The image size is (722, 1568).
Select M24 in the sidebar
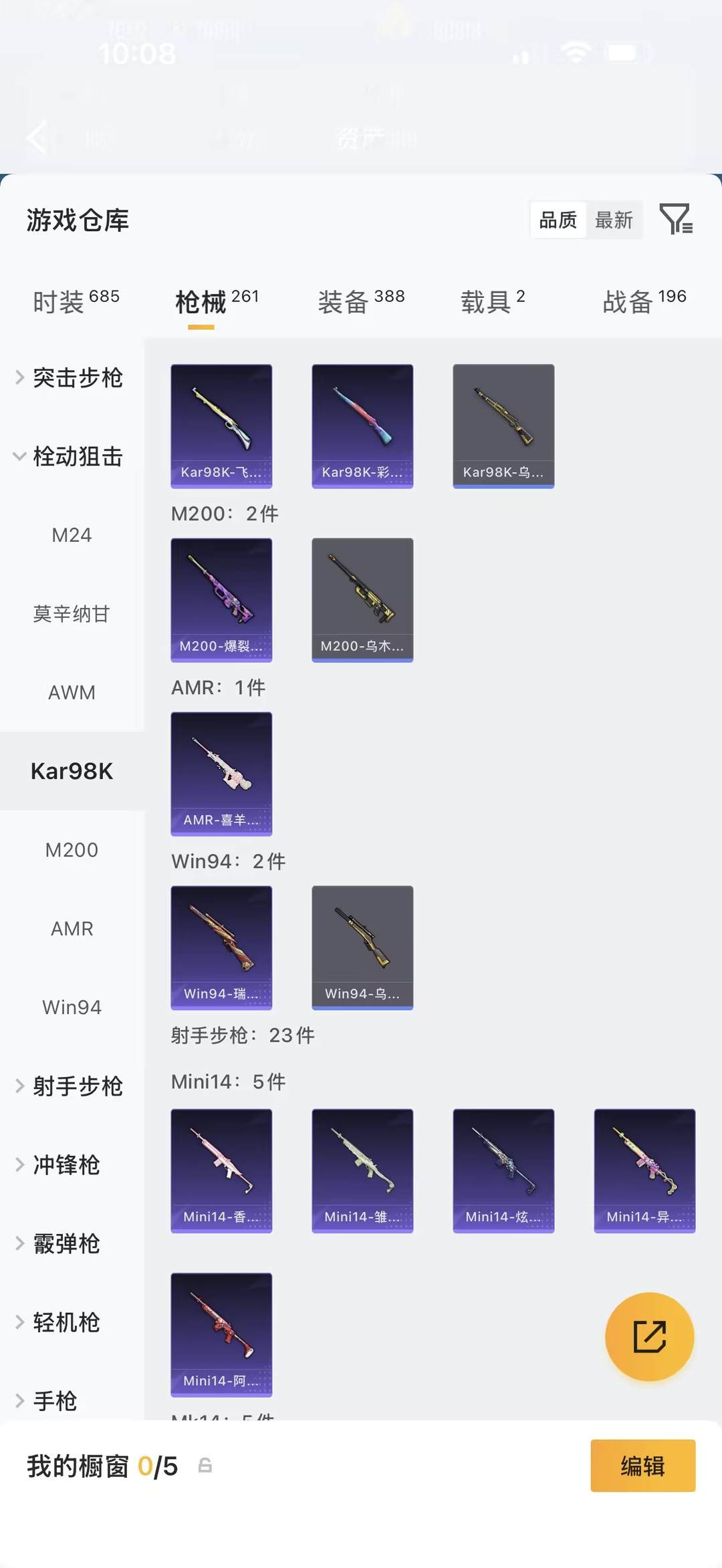(72, 535)
